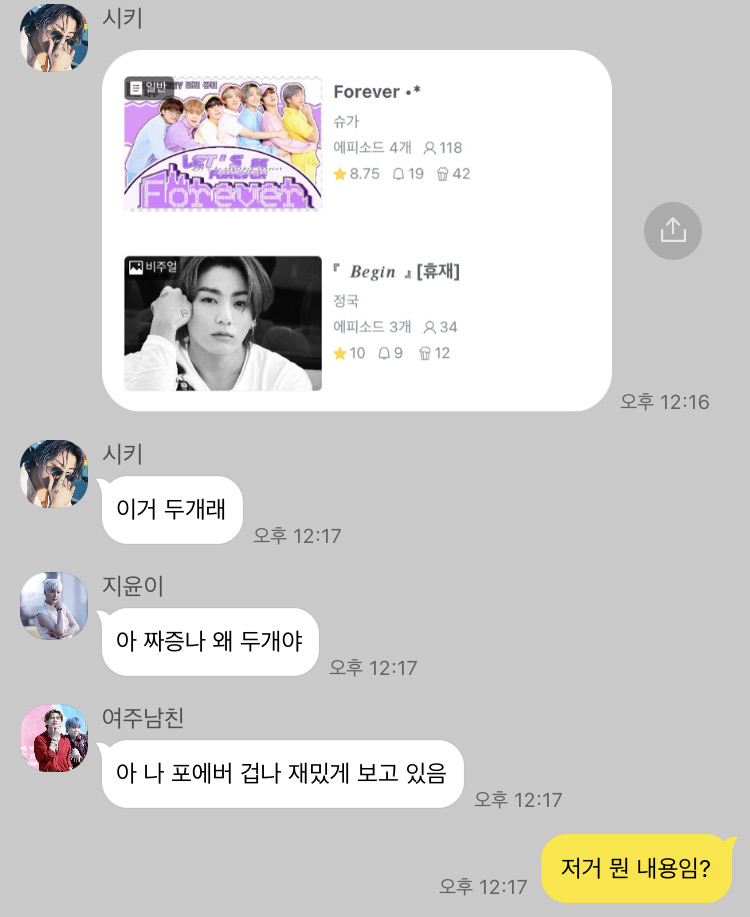Open 지윤이's profile picture

[x=54, y=606]
